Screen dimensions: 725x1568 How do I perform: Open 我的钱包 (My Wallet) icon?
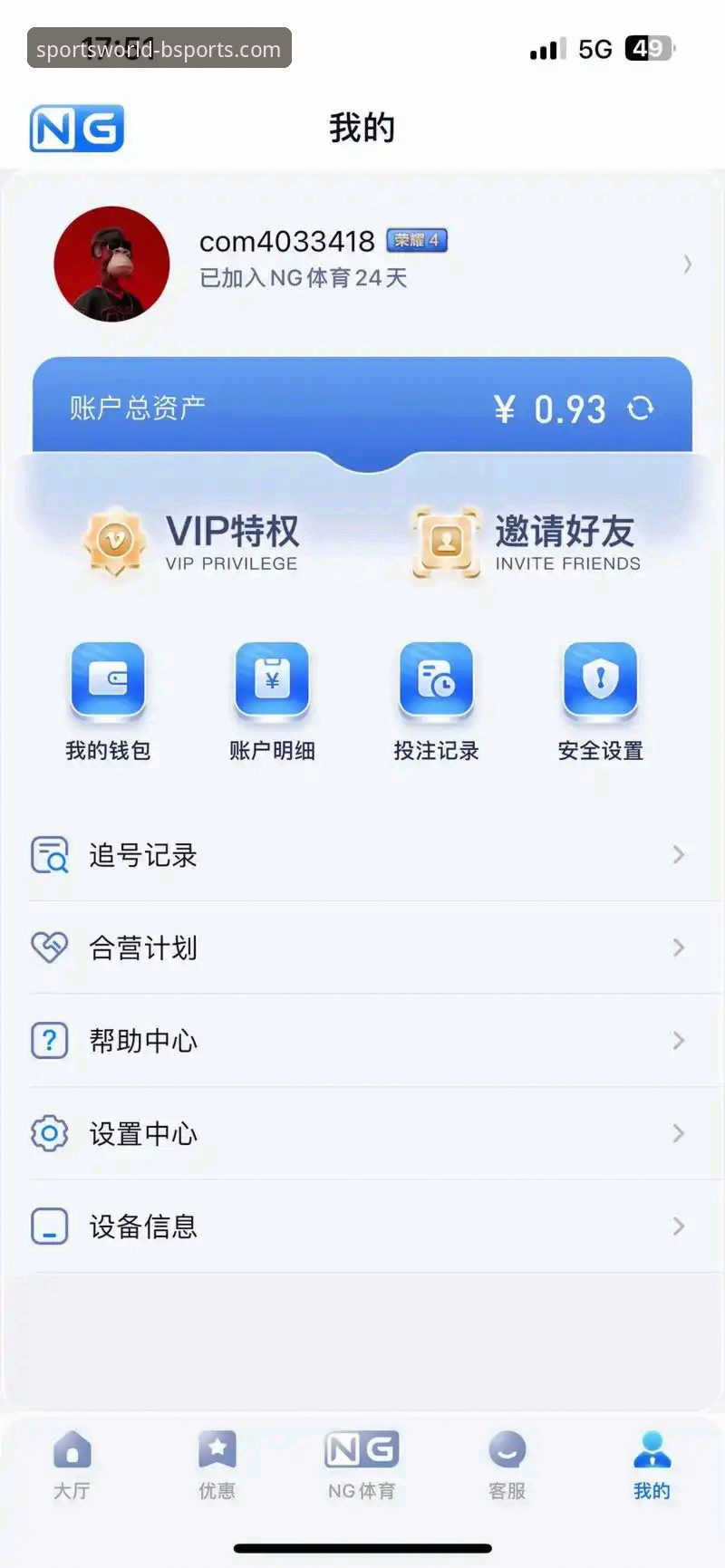pyautogui.click(x=107, y=681)
